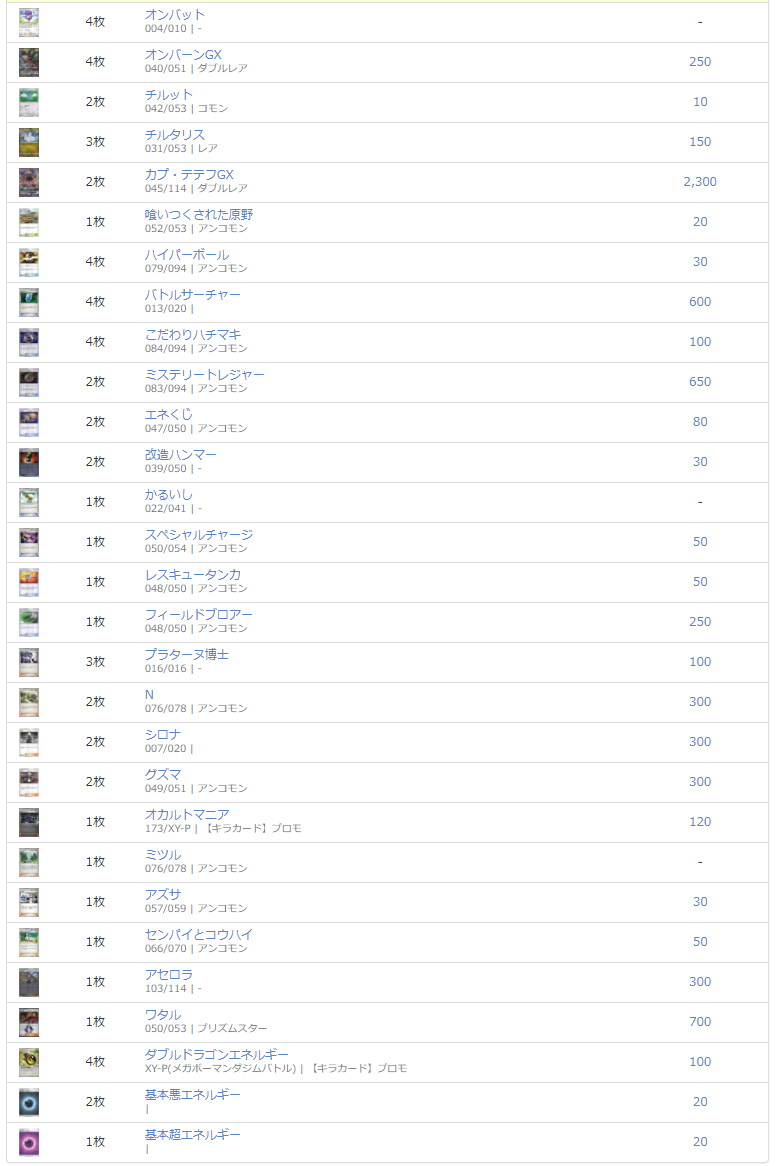Viewport: 776px width, 1166px height.
Task: Open the ハイパーボール card page
Action: [x=187, y=255]
